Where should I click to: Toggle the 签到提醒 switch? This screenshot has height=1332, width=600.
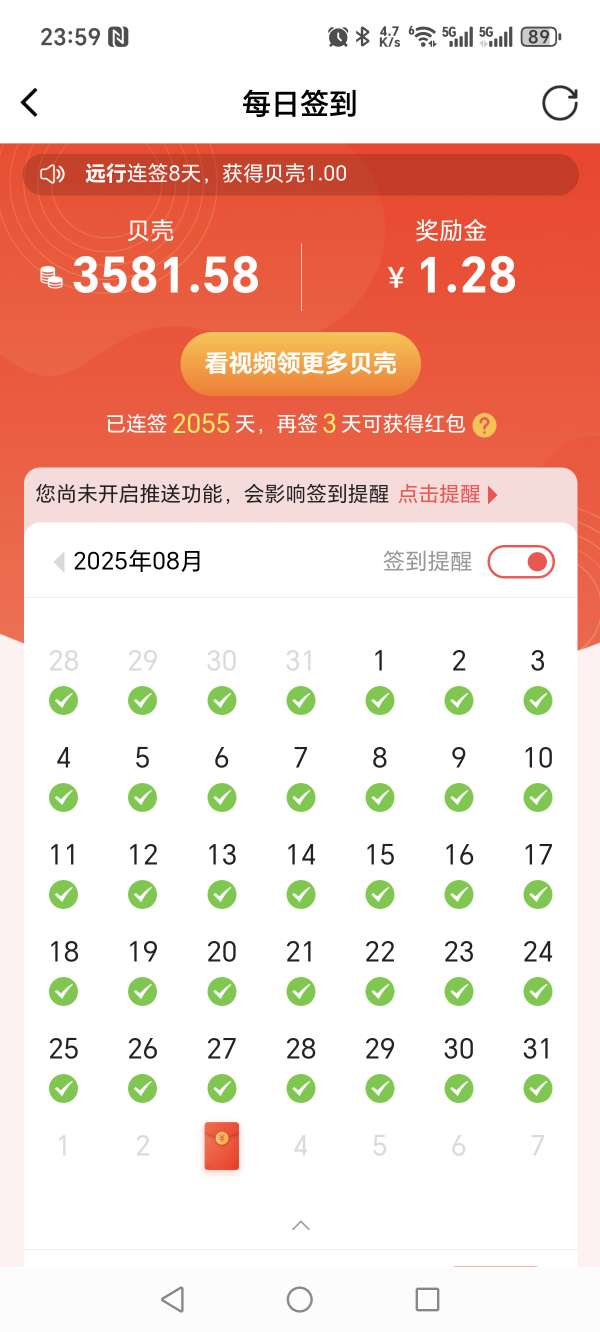coord(521,562)
